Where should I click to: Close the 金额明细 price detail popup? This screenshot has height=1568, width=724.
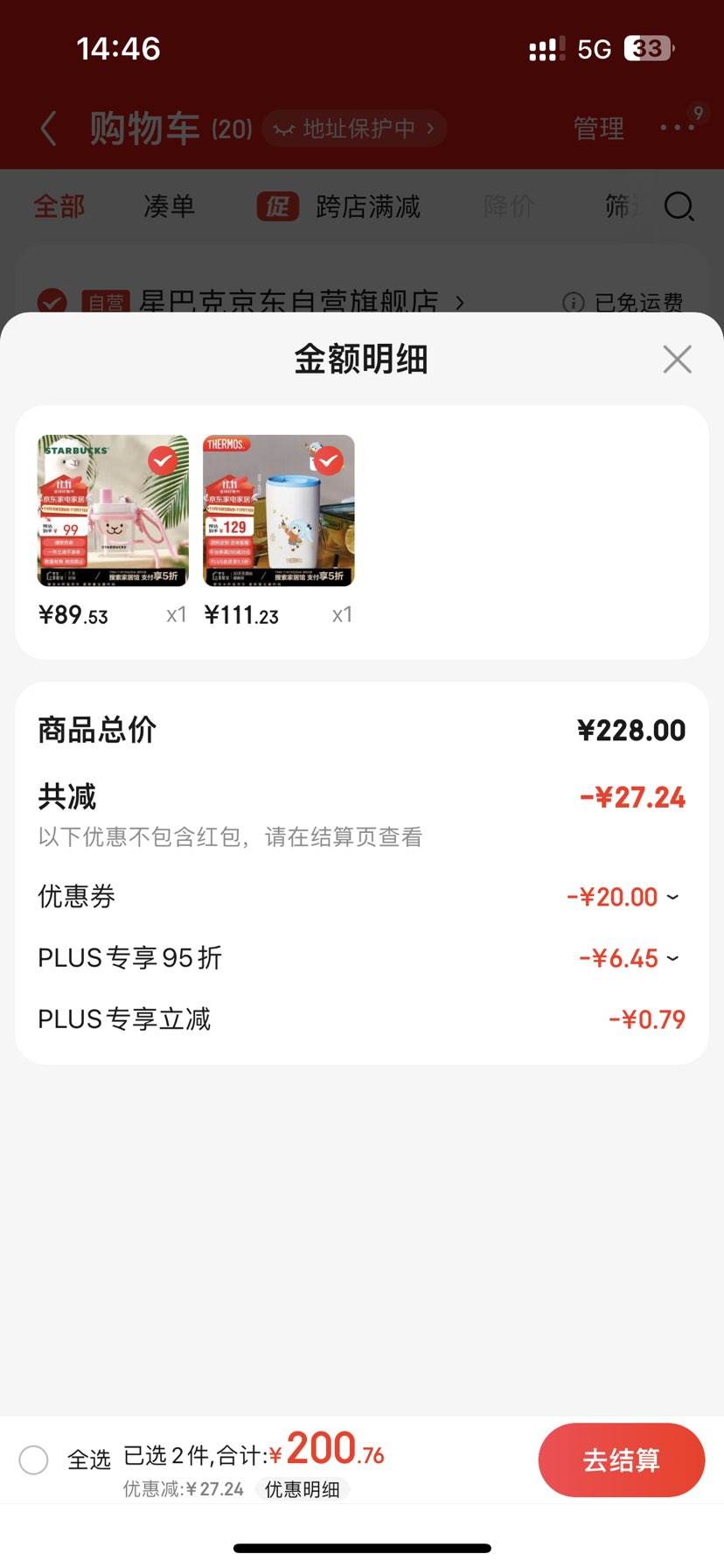point(677,359)
